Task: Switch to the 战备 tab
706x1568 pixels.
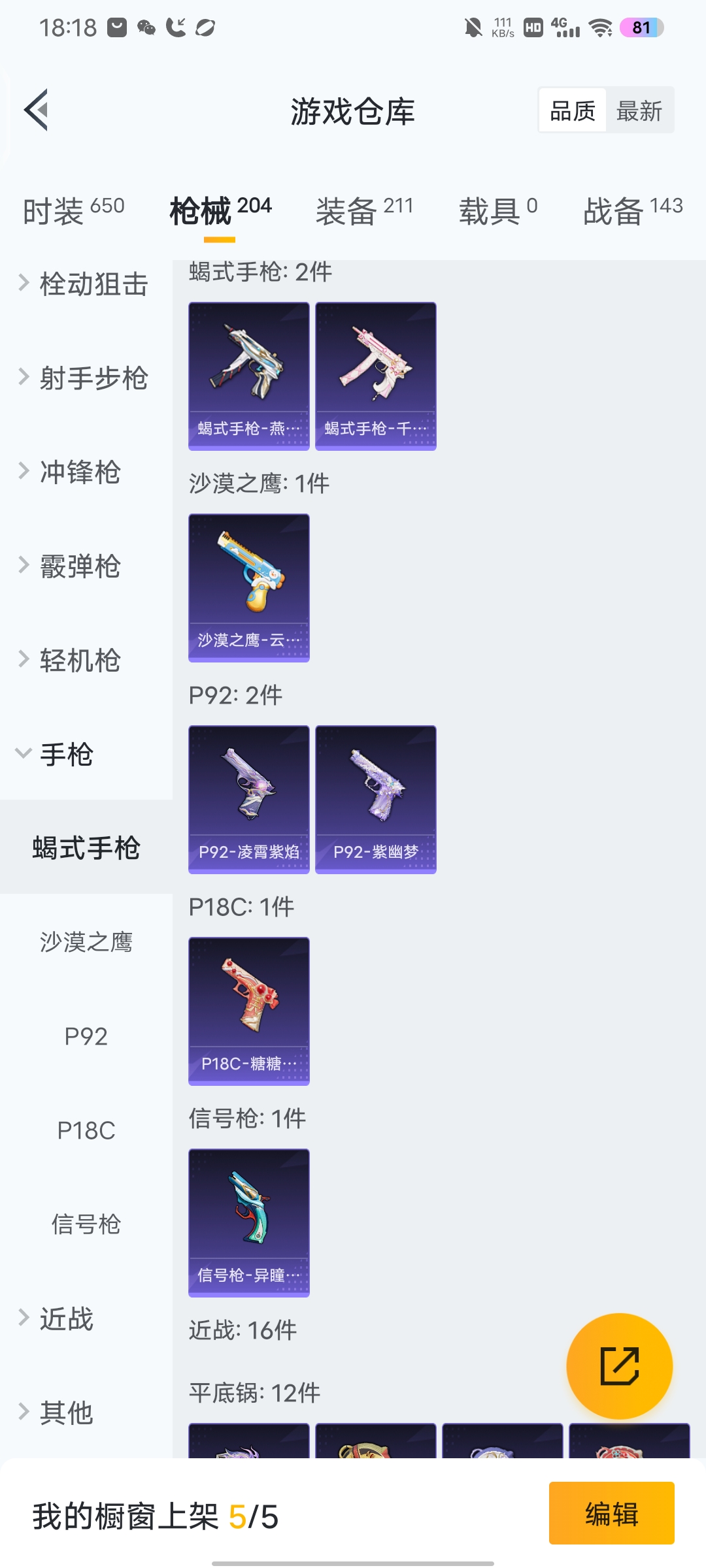Action: [x=632, y=210]
